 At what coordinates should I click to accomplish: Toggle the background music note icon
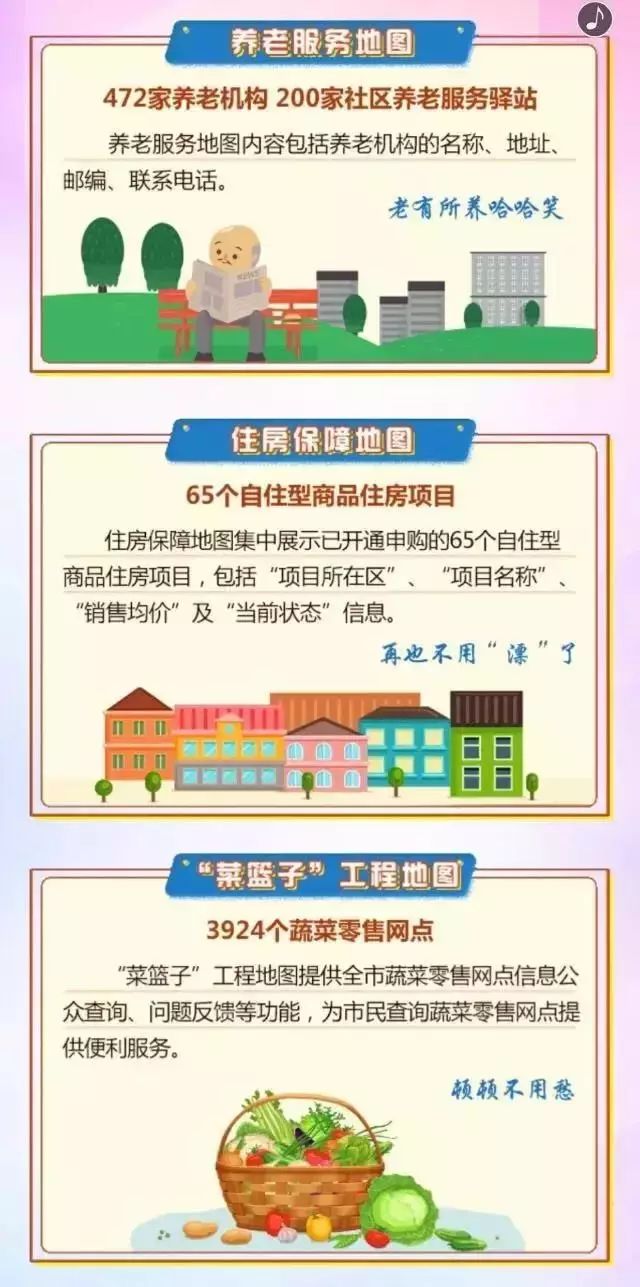tap(596, 19)
